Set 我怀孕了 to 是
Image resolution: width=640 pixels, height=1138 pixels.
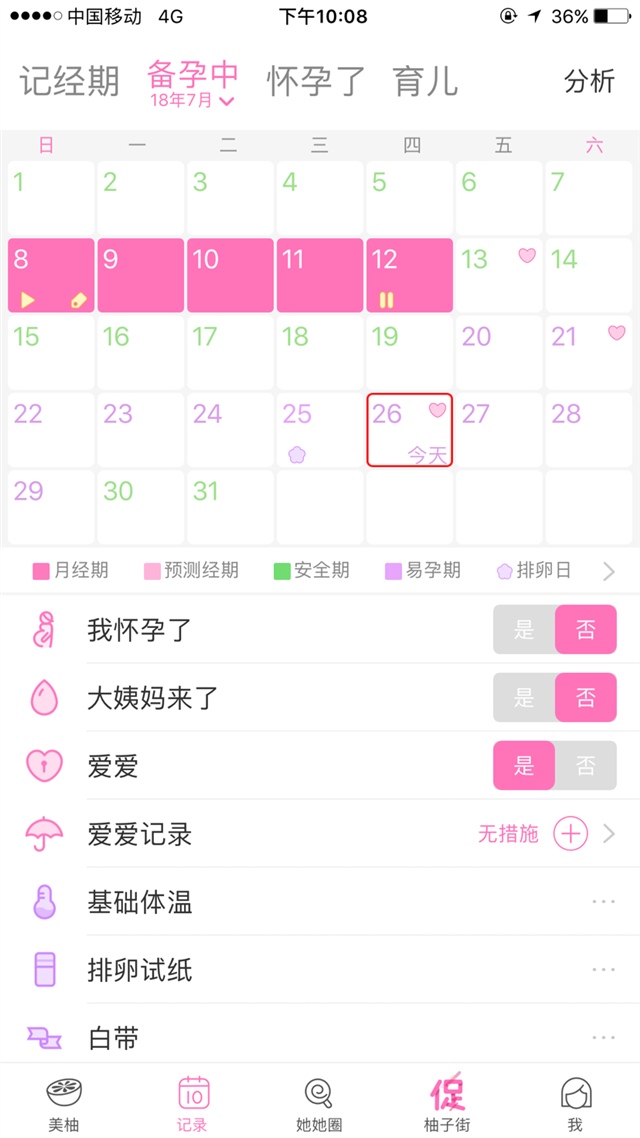(x=524, y=630)
